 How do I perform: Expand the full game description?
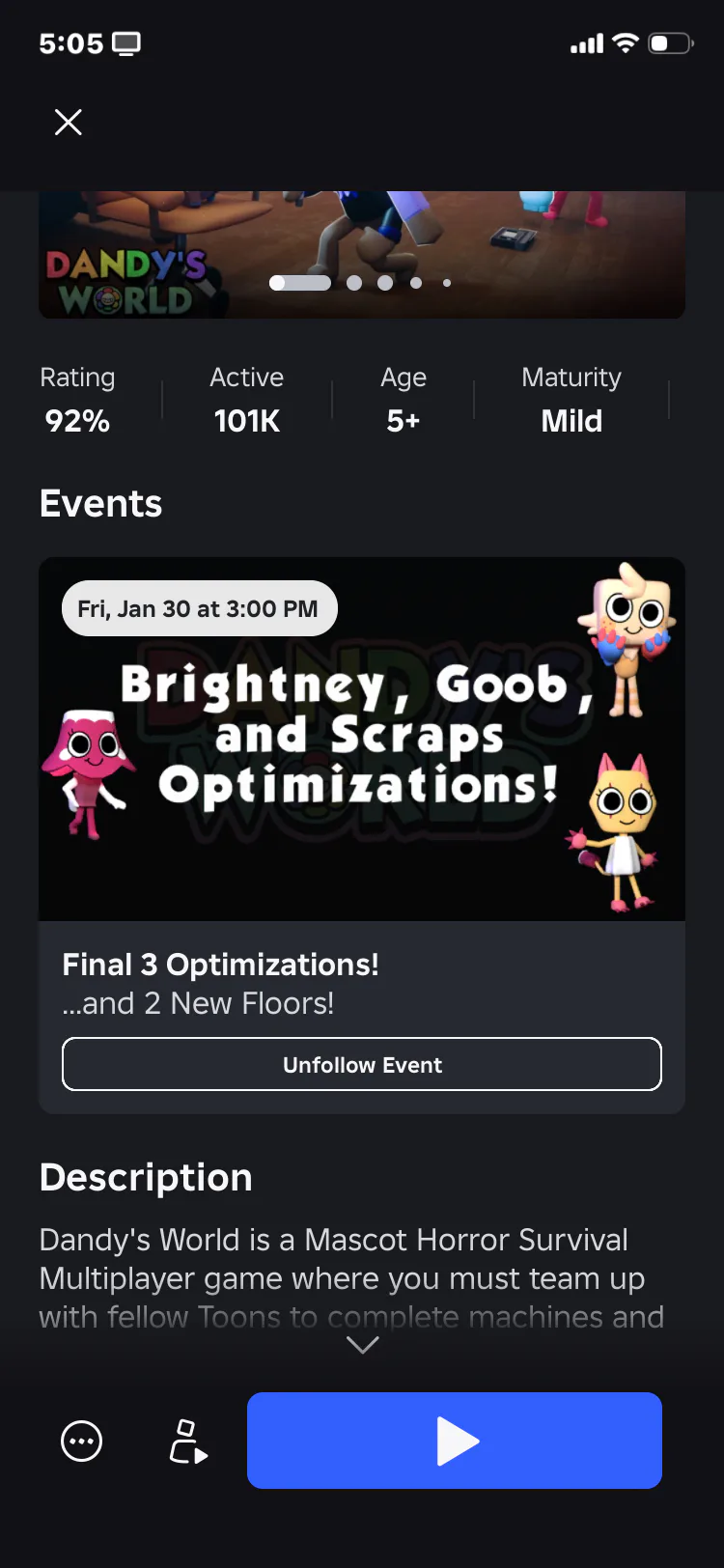click(362, 1345)
